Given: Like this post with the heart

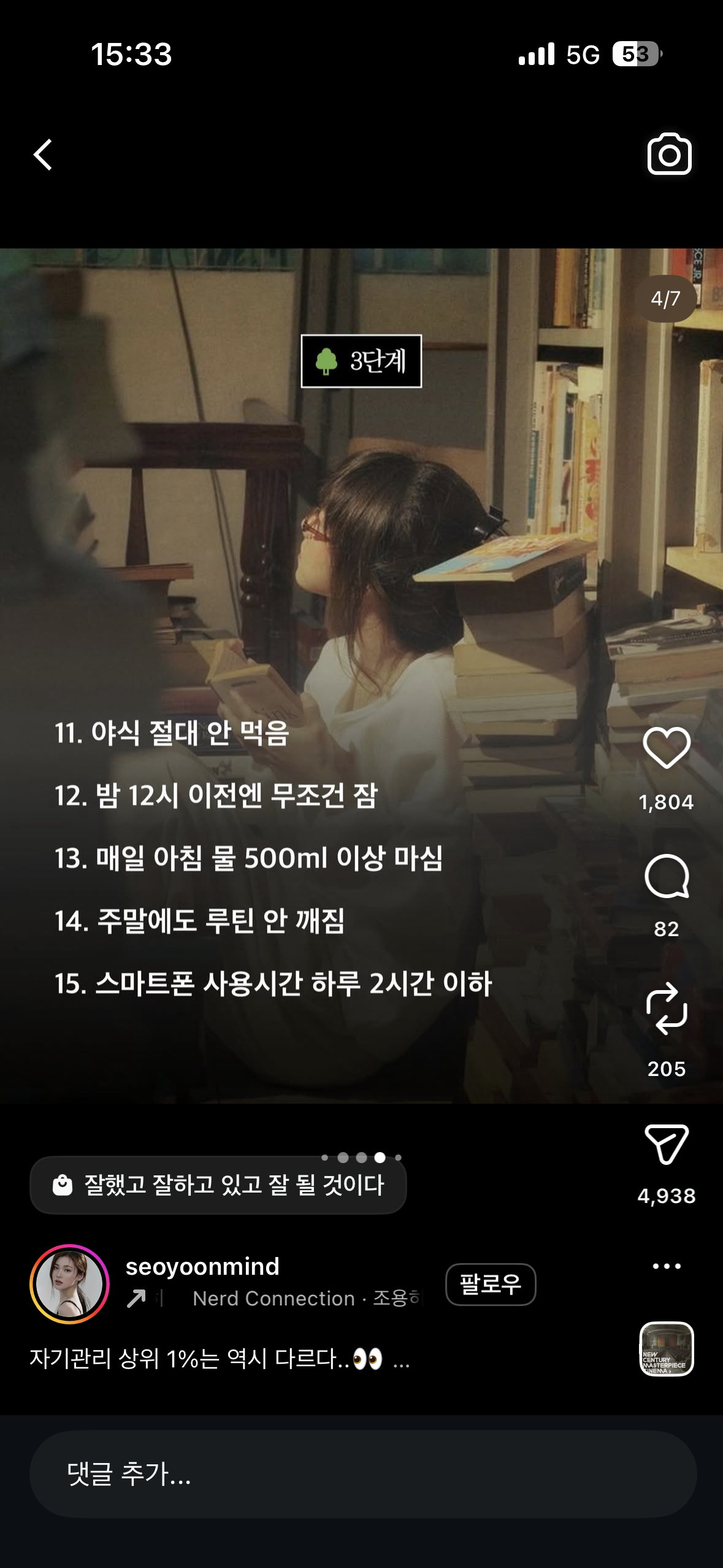Looking at the screenshot, I should pyautogui.click(x=667, y=748).
